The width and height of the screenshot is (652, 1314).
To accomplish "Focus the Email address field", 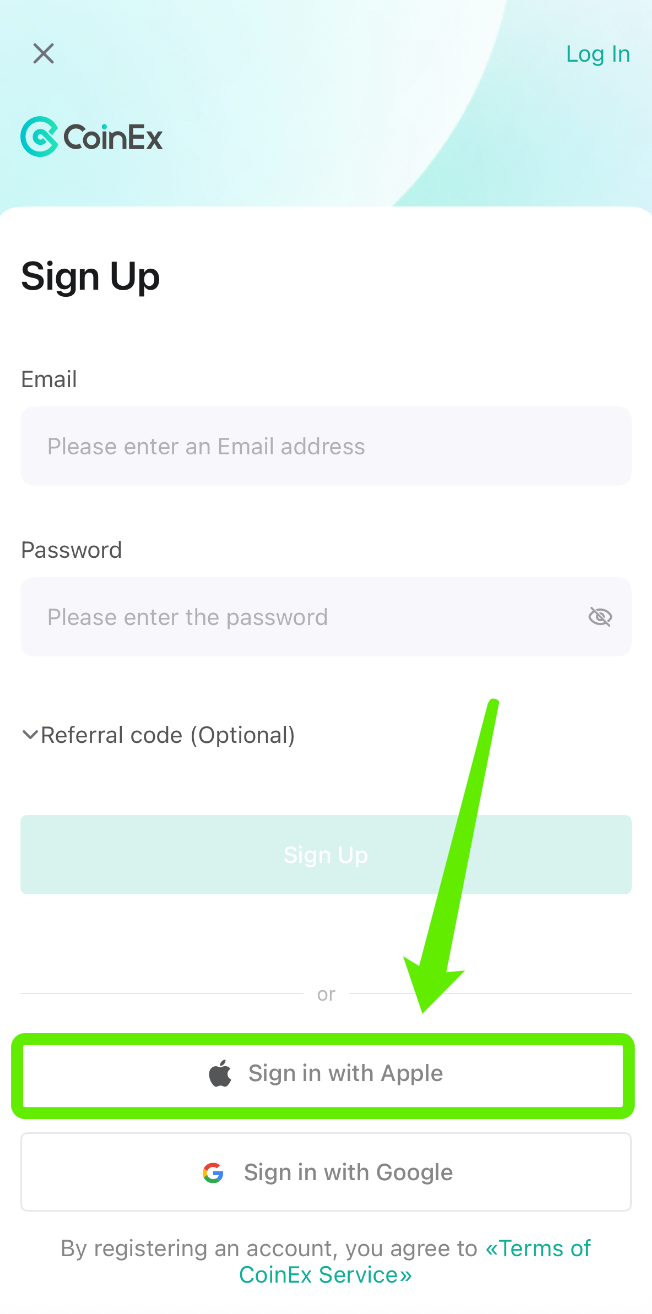I will 325,446.
